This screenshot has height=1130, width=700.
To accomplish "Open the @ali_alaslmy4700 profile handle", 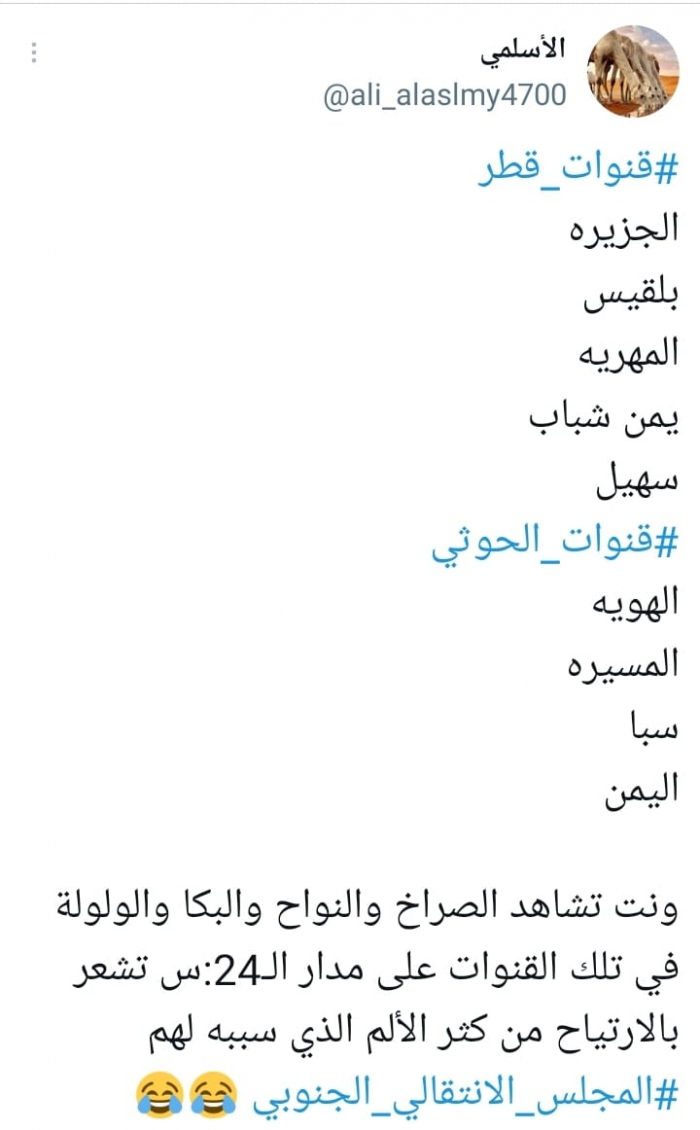I will coord(444,95).
